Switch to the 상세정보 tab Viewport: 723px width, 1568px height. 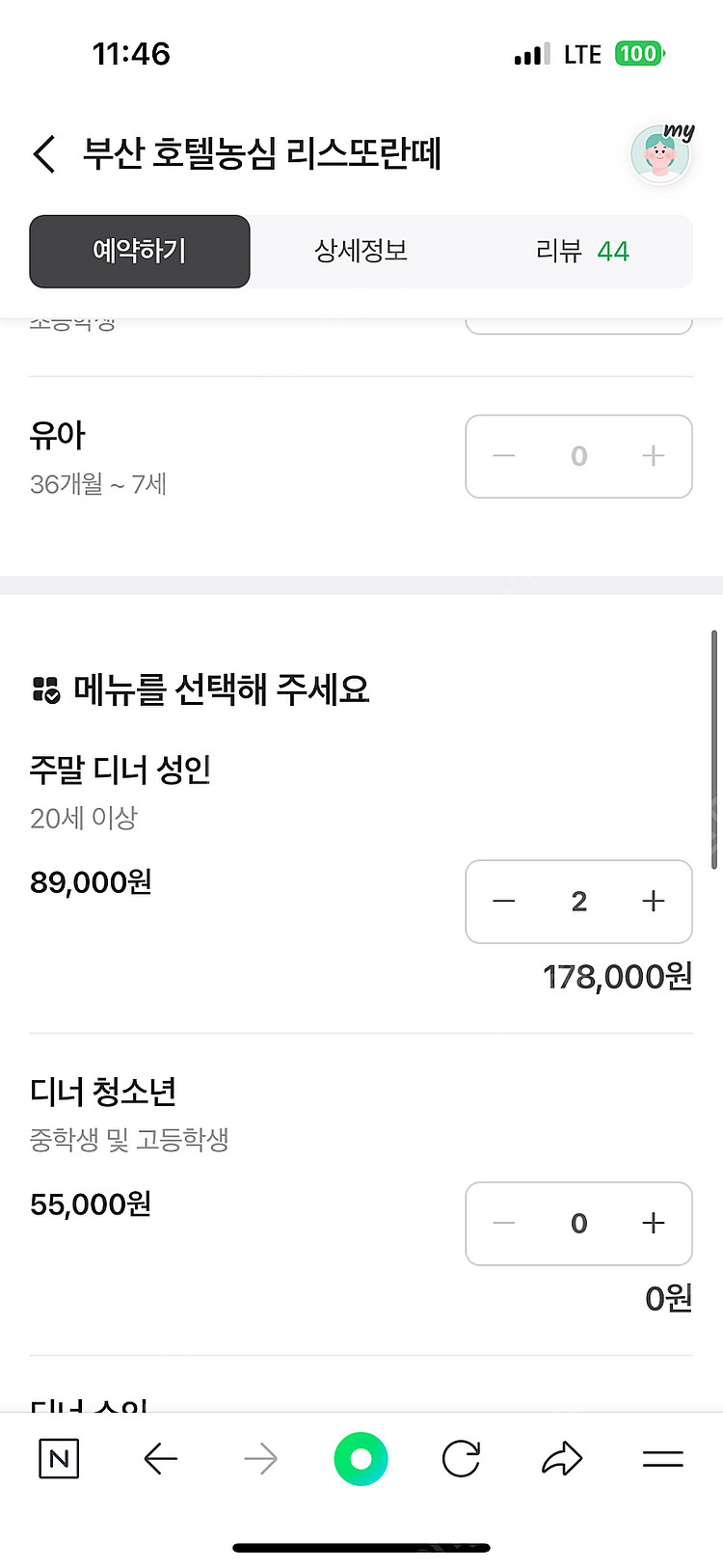click(361, 252)
